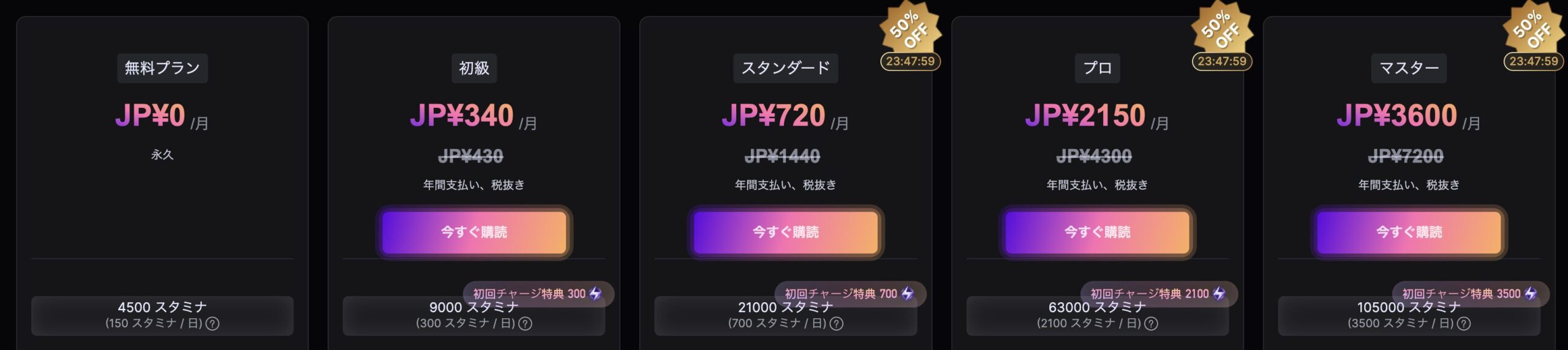Tap 今すぐ購読 under スタンダード plan
This screenshot has width=1568, height=350.
785,232
